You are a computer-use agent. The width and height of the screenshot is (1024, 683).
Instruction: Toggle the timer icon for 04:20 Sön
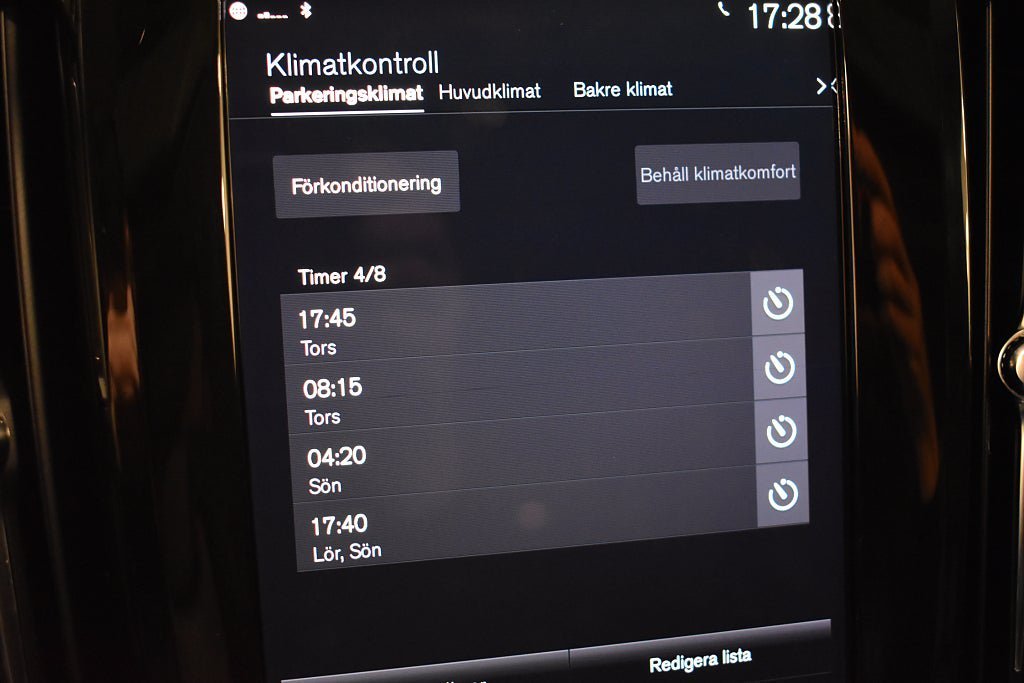[x=781, y=431]
